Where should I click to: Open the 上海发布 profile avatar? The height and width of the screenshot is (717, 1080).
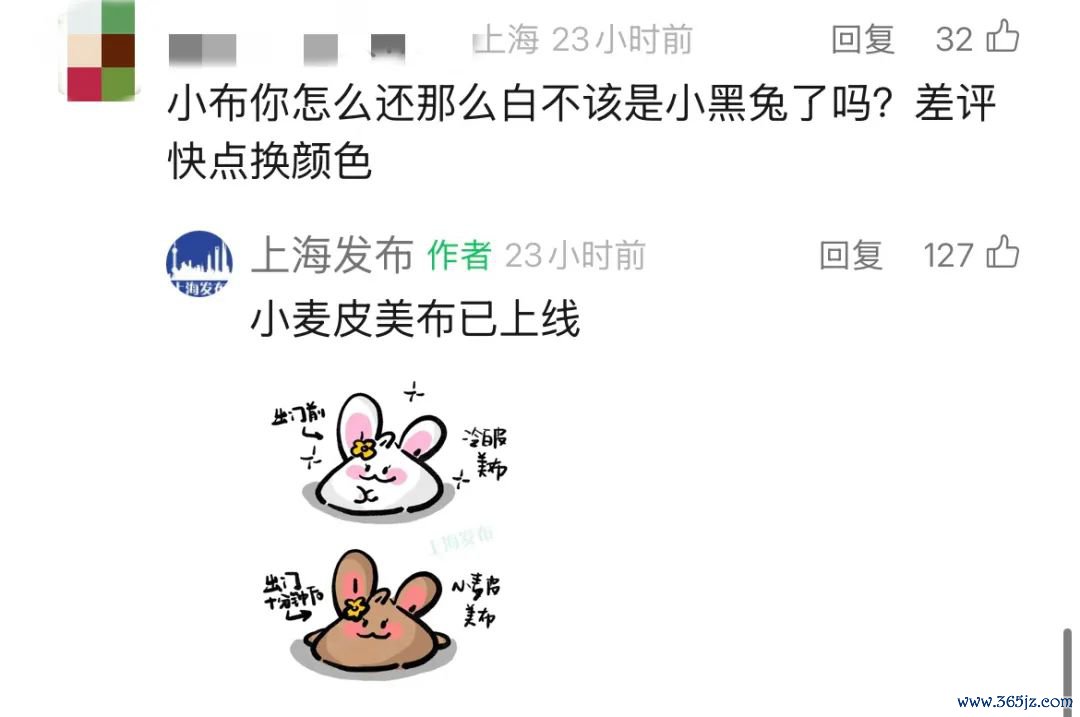(x=199, y=264)
